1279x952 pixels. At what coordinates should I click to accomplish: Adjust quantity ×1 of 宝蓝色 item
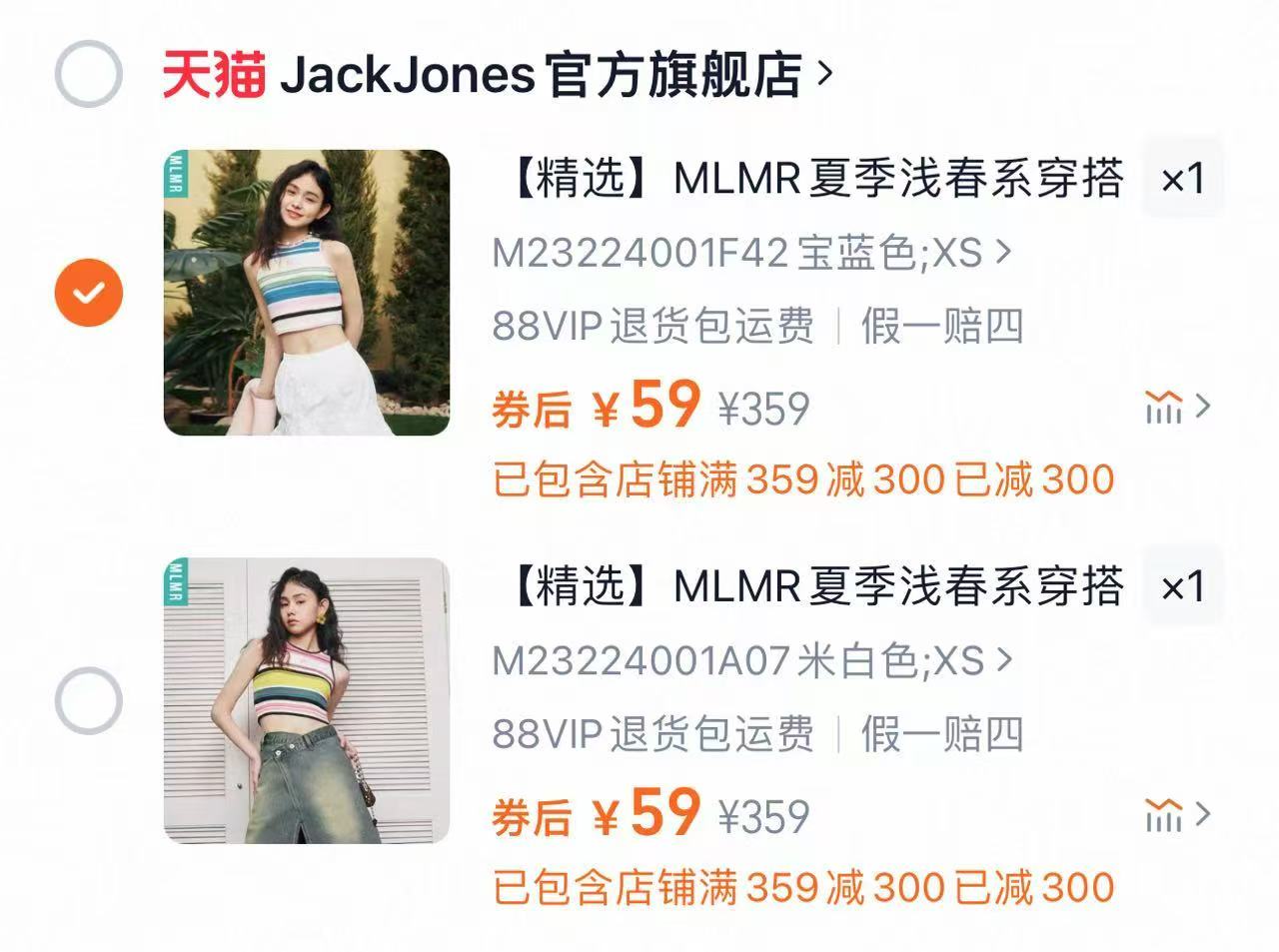pos(1183,180)
